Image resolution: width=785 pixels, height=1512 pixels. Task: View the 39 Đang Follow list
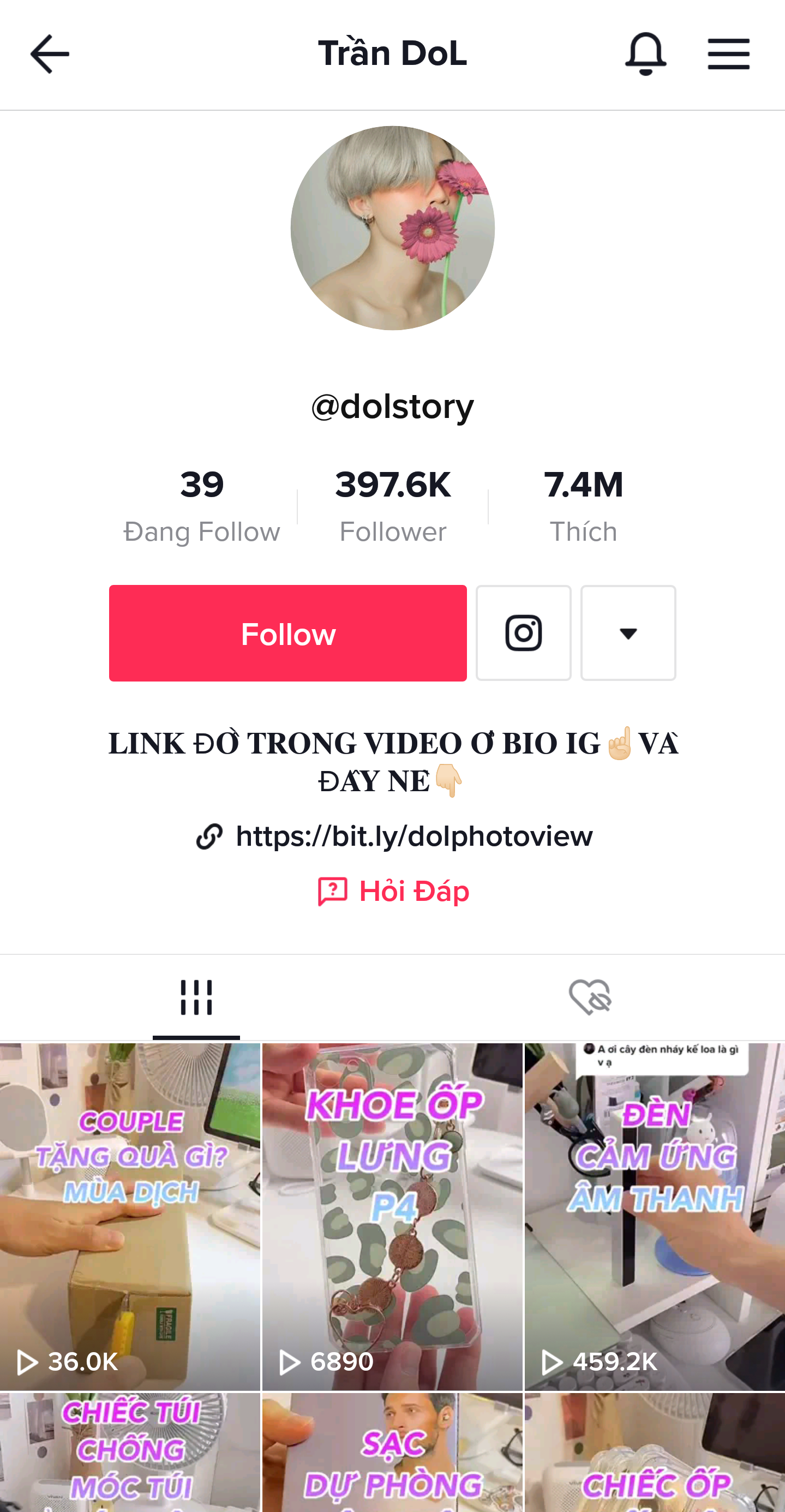(201, 506)
